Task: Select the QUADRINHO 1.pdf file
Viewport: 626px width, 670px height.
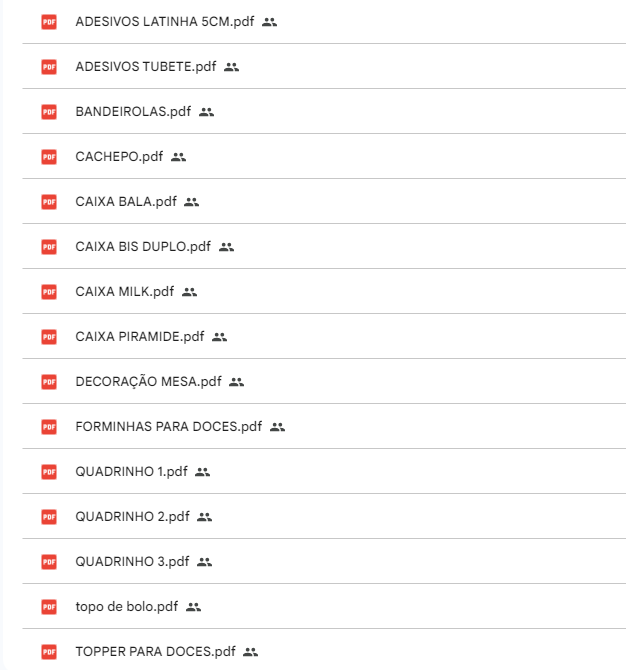Action: [131, 472]
